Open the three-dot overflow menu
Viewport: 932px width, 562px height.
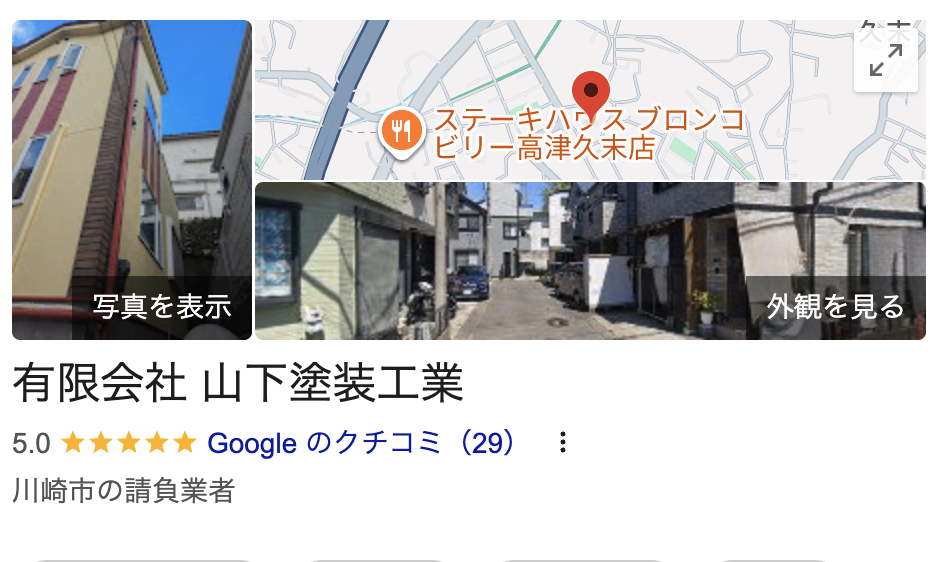pos(563,442)
